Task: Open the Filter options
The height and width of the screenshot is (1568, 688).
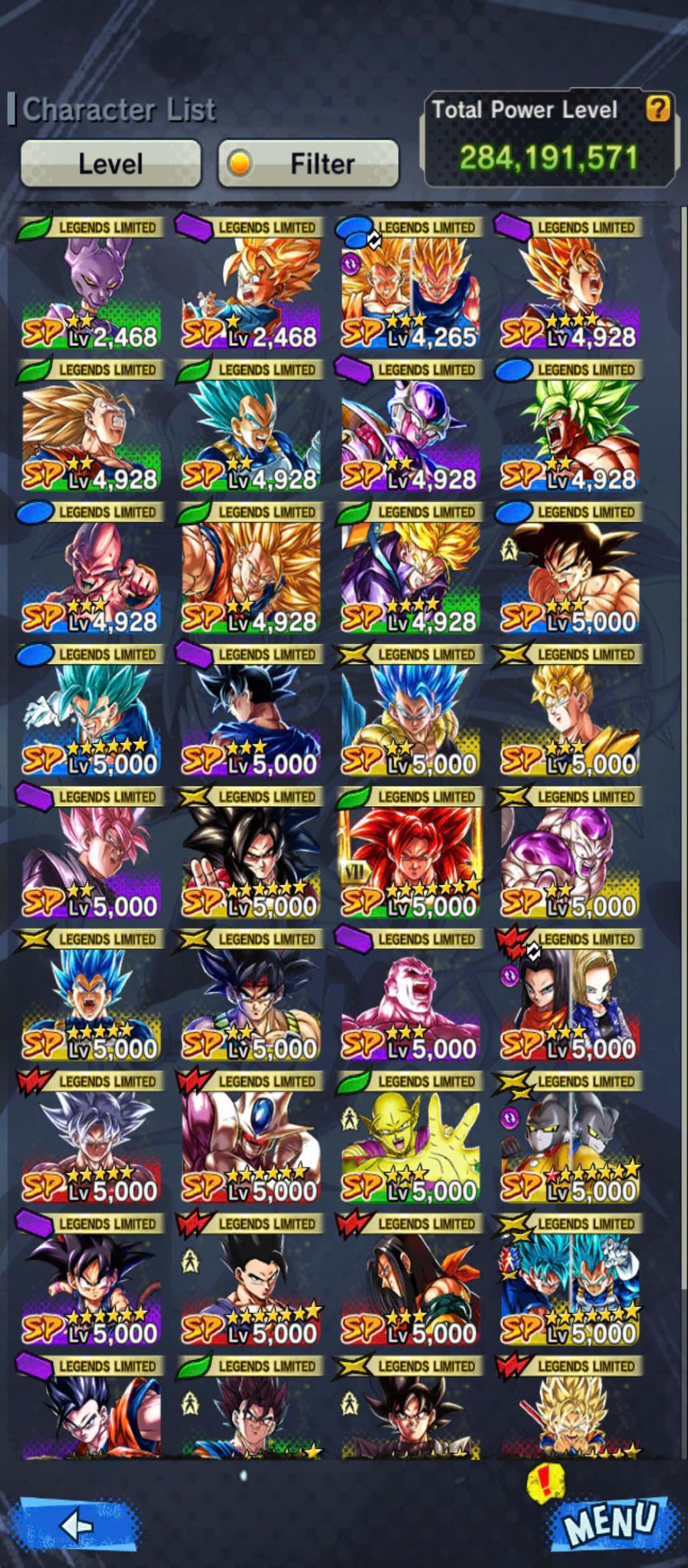Action: pos(309,163)
